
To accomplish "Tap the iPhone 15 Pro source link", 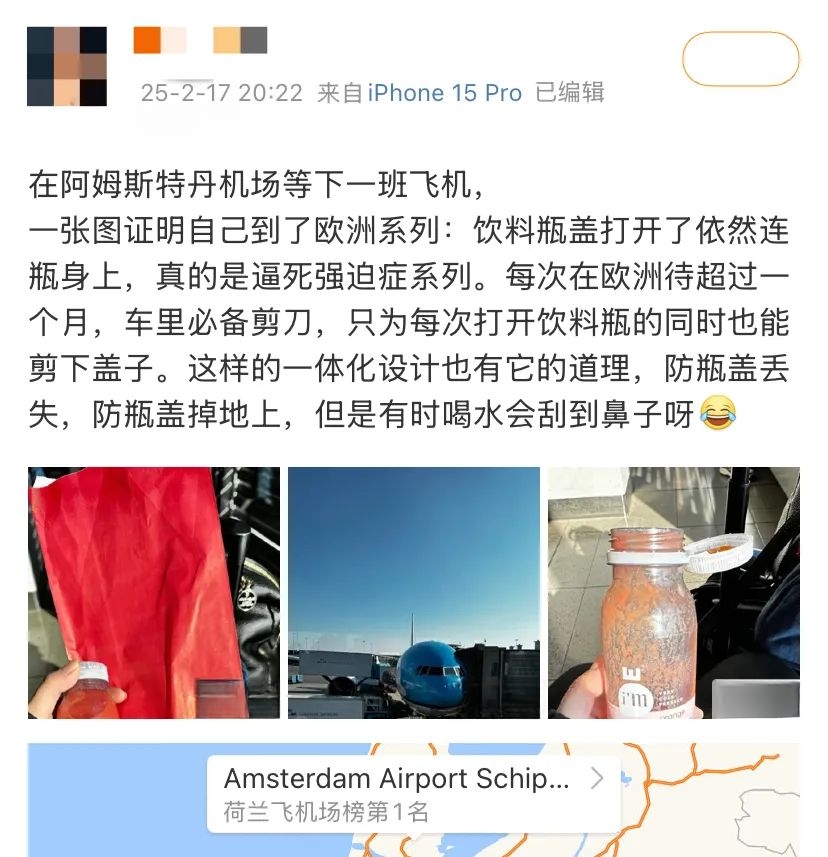I will [x=445, y=93].
